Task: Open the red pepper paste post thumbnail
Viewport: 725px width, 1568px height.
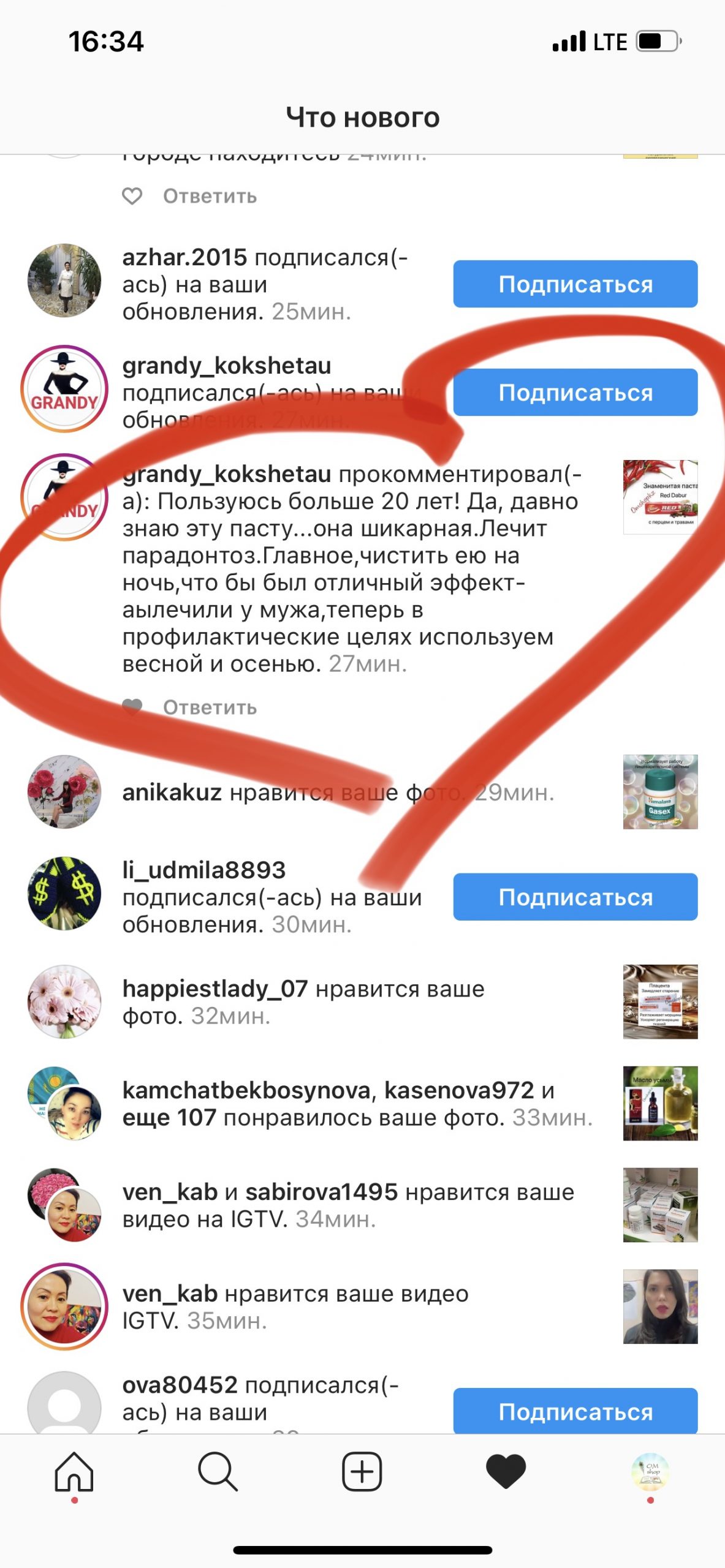Action: point(660,497)
